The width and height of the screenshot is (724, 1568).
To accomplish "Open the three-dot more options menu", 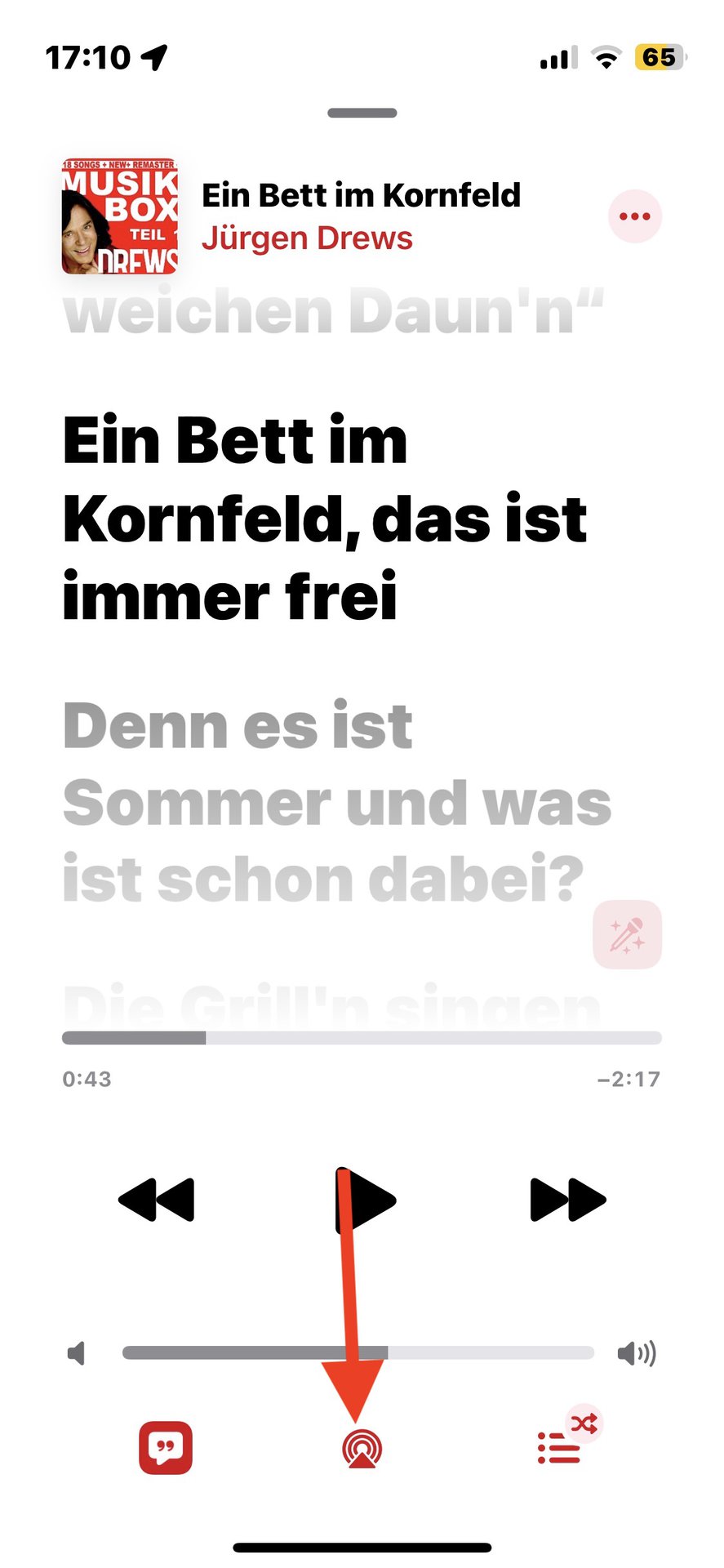I will coord(634,216).
